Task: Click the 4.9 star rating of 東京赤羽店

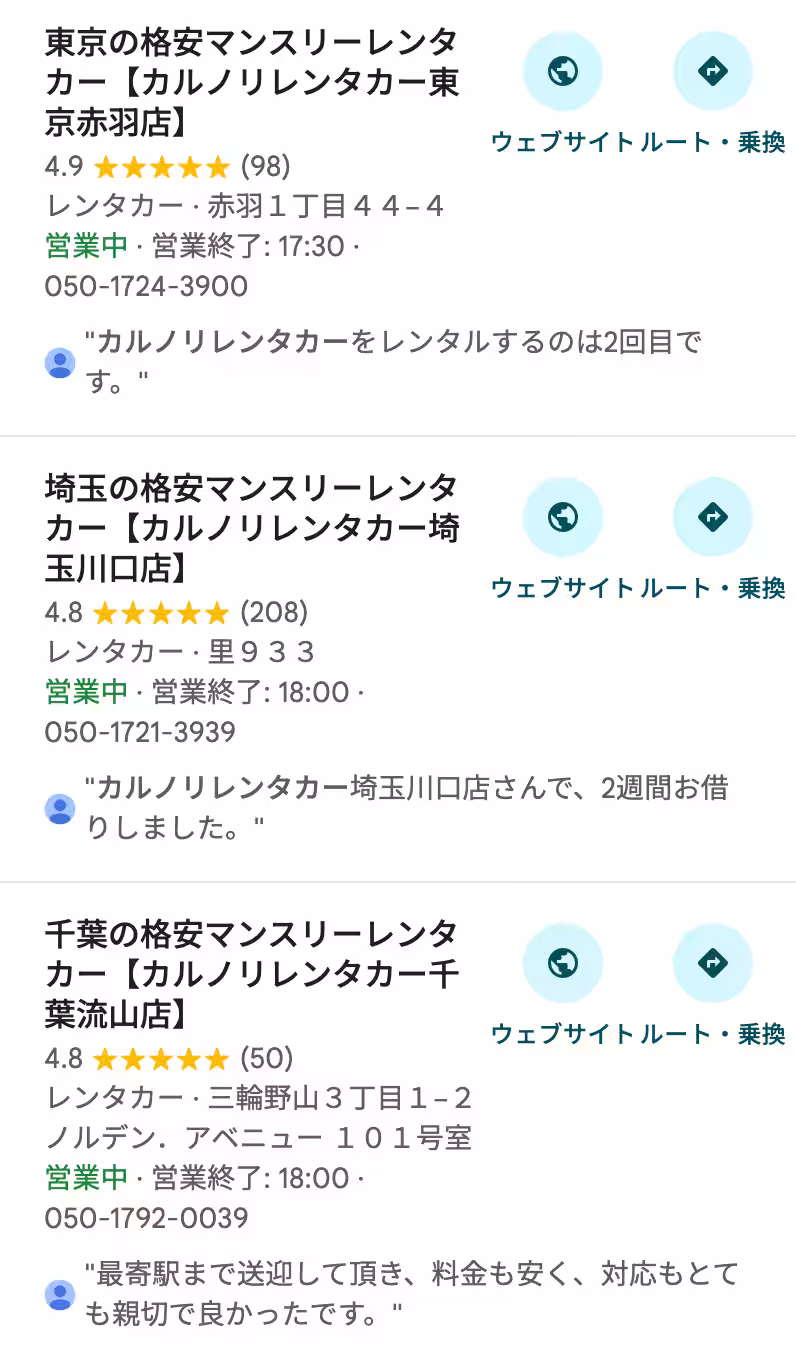Action: click(x=135, y=167)
